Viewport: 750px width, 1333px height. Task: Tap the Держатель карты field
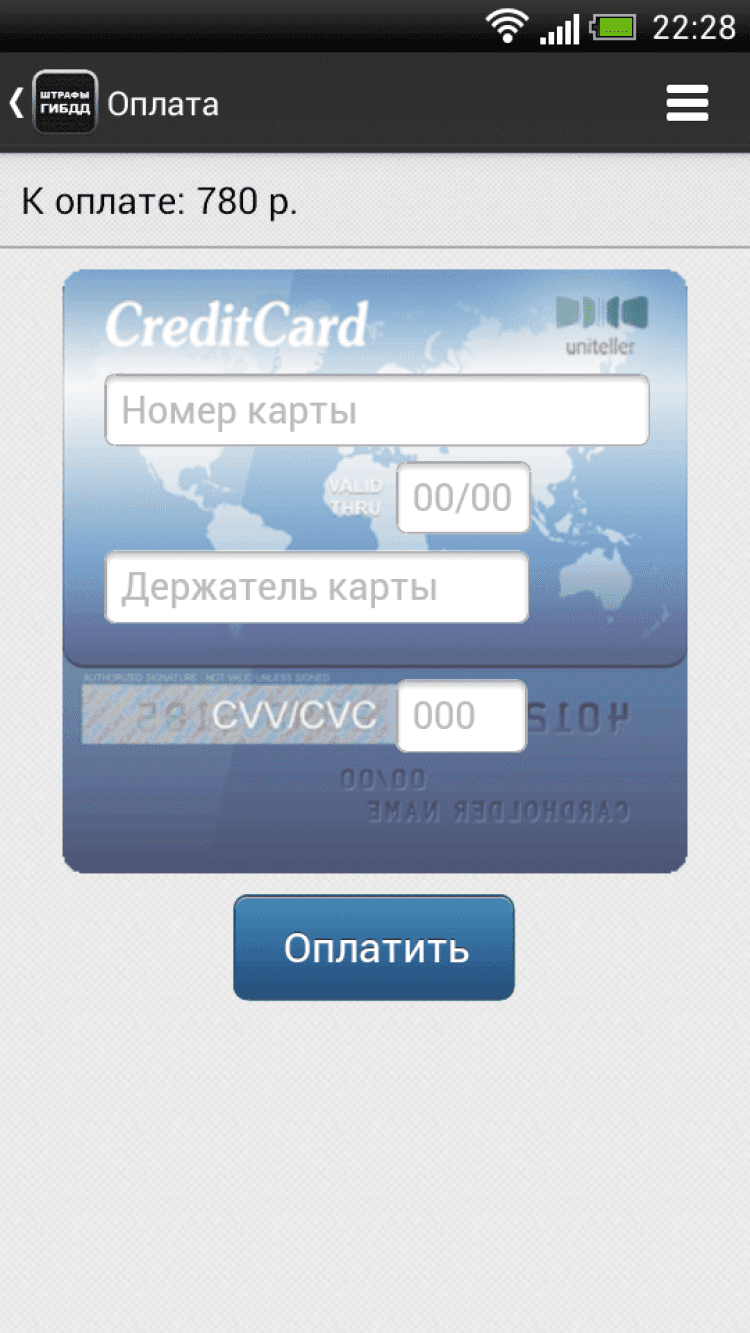point(316,587)
